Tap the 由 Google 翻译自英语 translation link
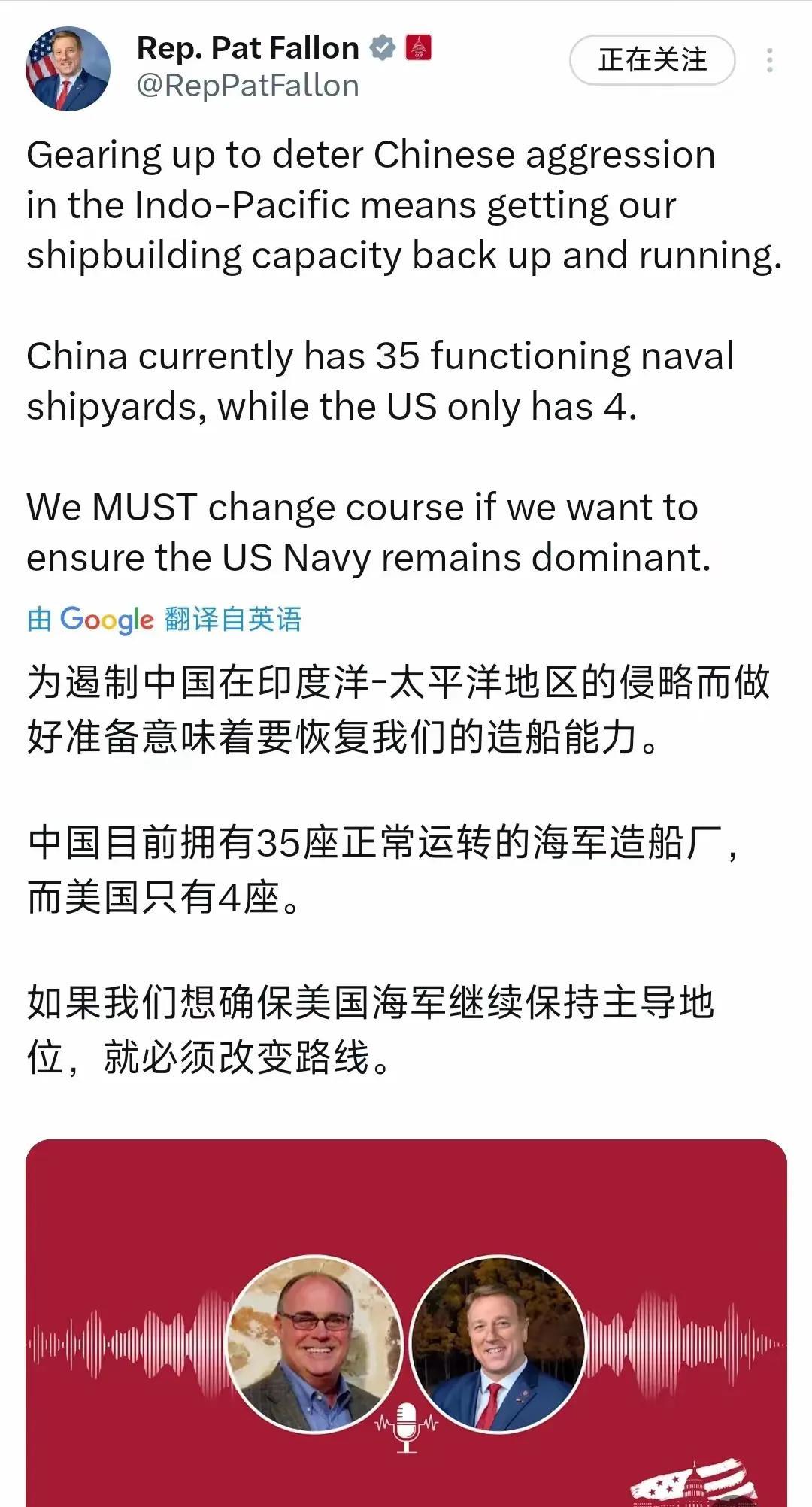This screenshot has width=812, height=1507. [165, 619]
